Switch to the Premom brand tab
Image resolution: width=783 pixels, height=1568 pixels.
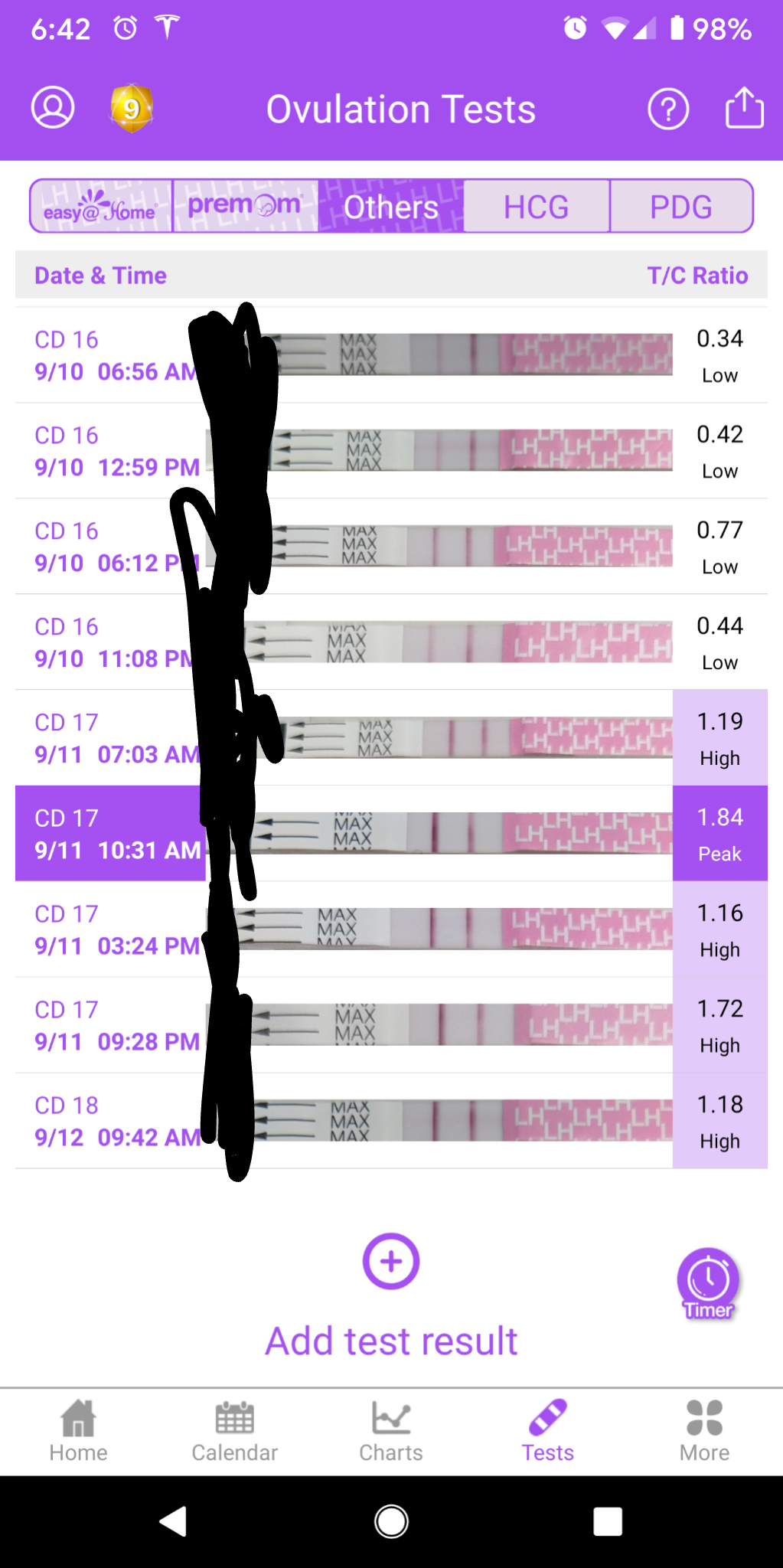click(x=245, y=206)
